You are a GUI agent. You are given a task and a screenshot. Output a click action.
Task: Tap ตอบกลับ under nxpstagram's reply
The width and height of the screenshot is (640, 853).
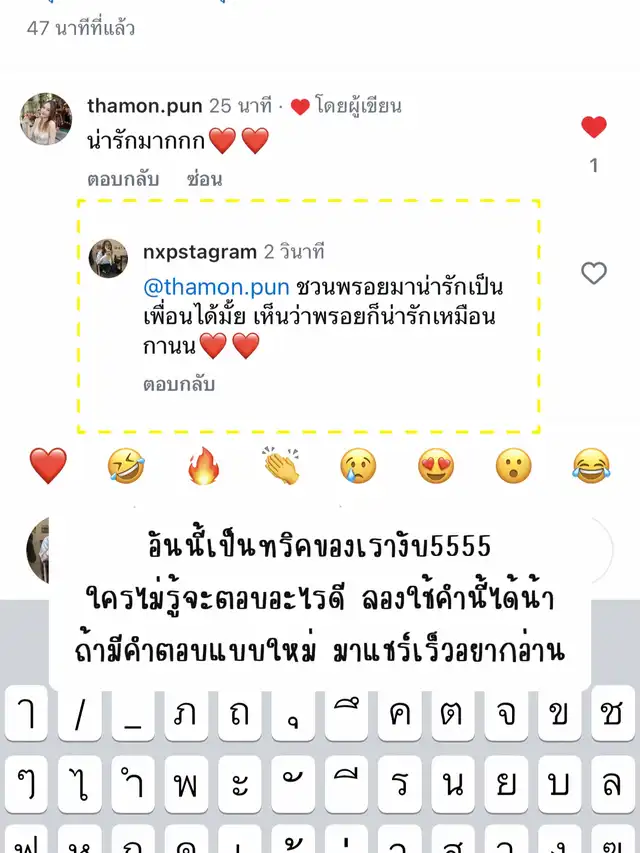(179, 384)
